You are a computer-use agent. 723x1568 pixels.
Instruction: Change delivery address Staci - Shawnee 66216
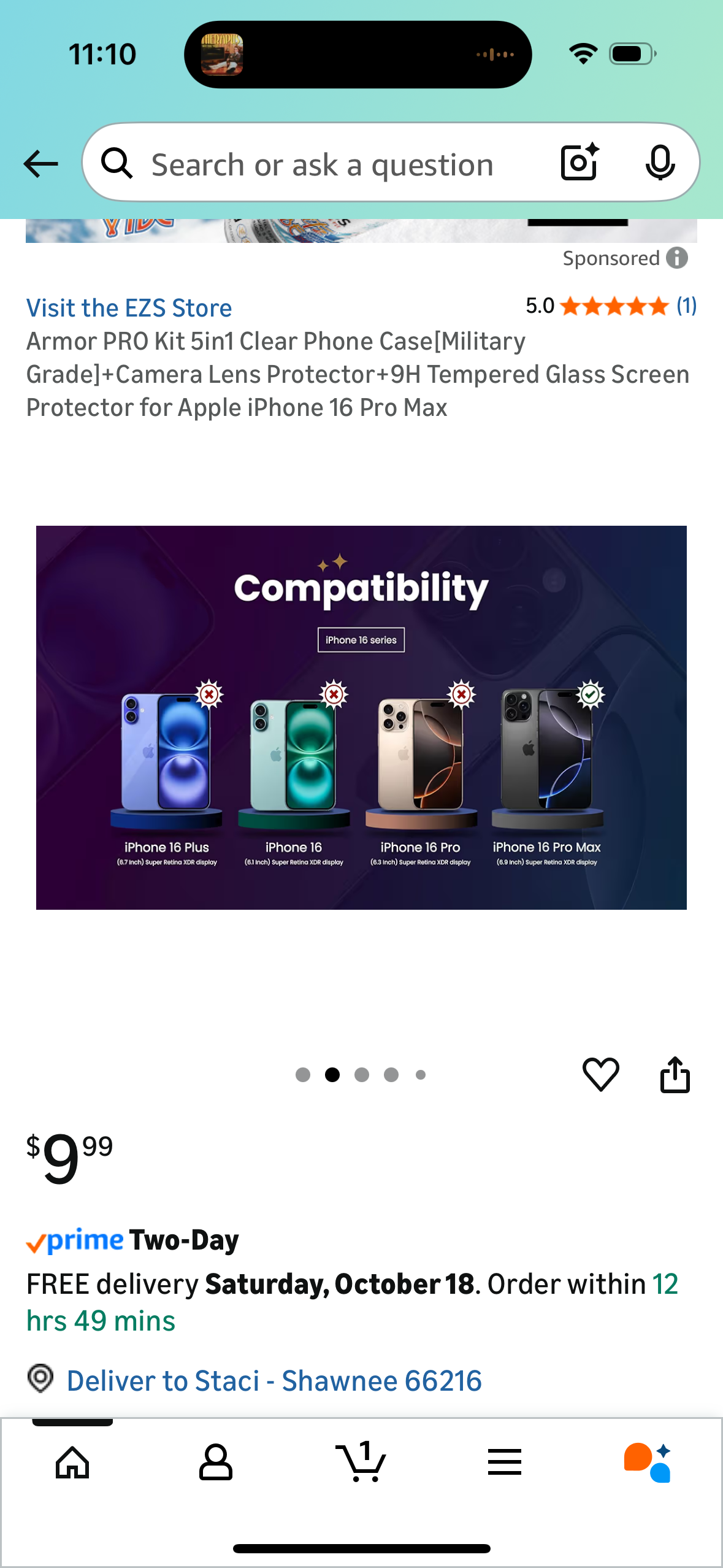point(274,1381)
